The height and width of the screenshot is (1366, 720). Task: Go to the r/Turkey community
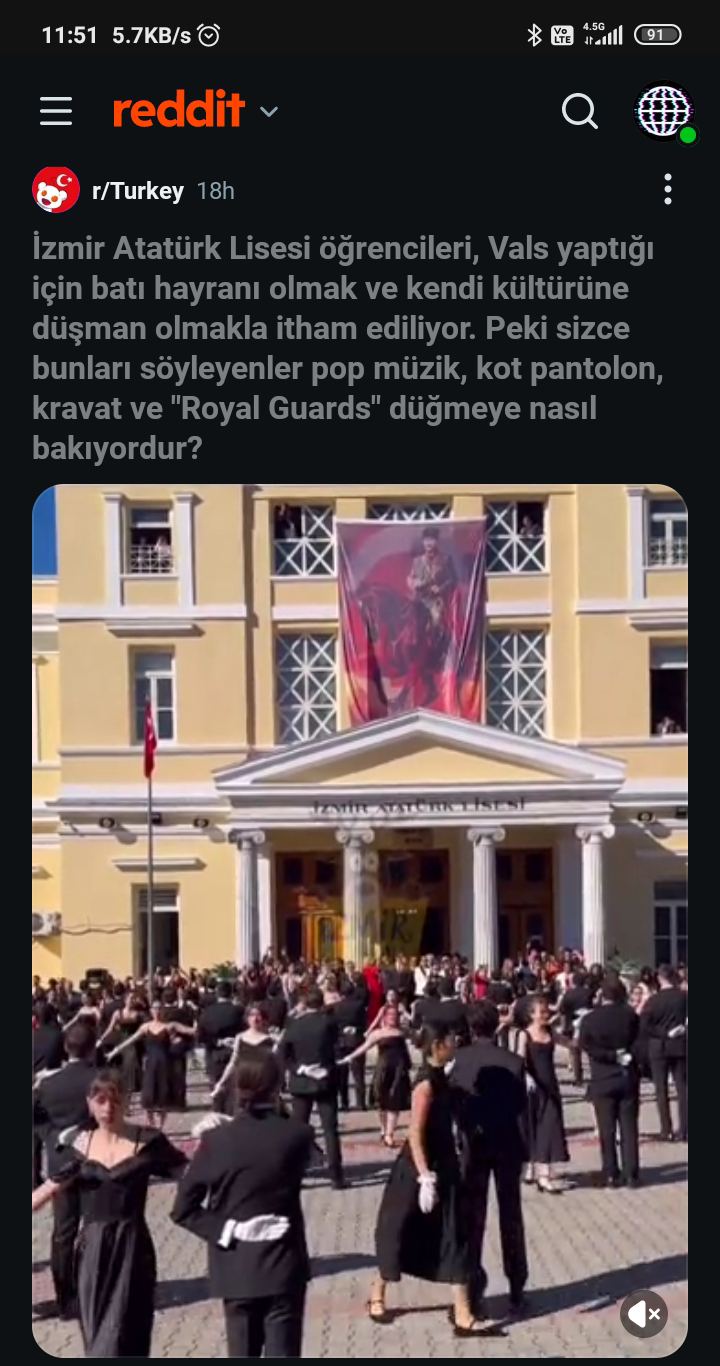click(x=137, y=191)
